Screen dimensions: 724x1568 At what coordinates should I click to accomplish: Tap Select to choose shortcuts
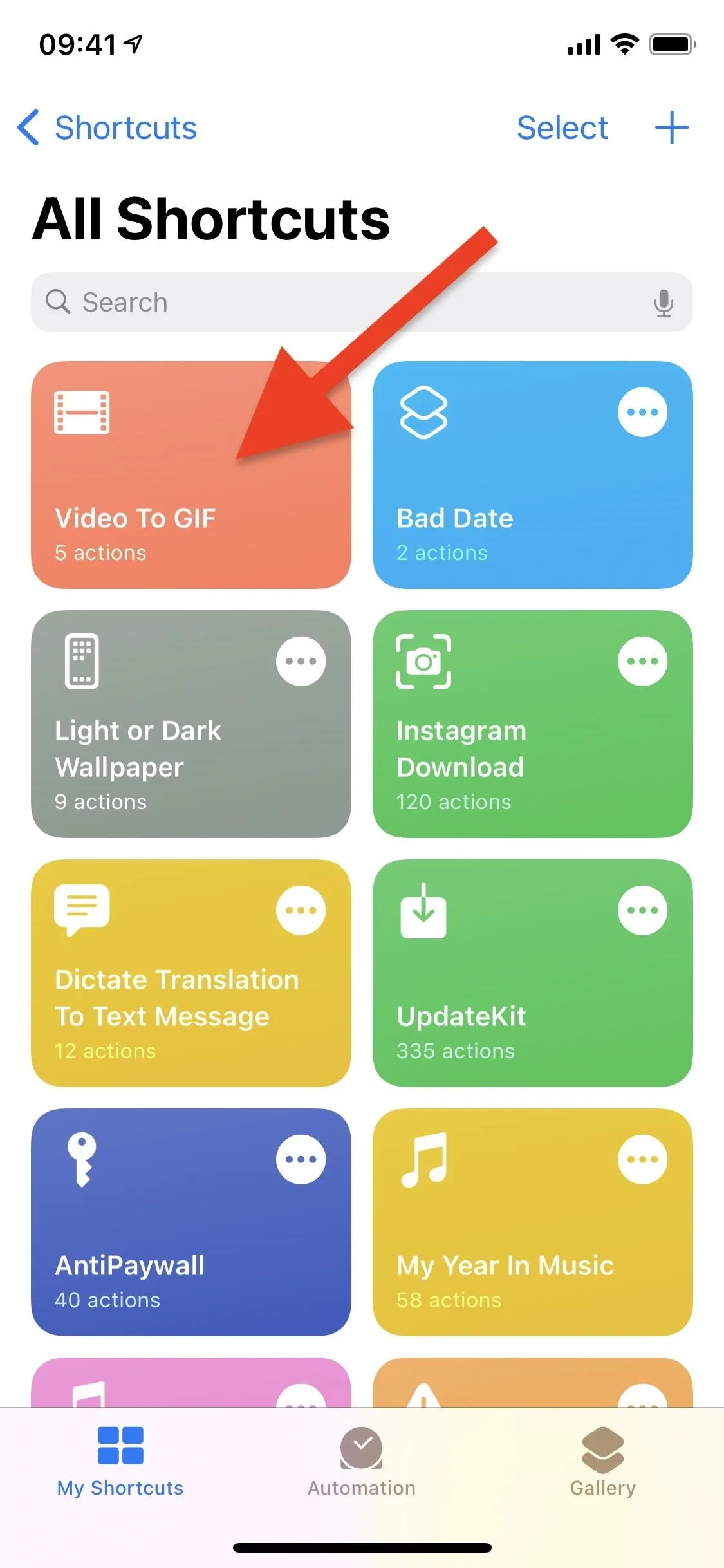pos(562,127)
